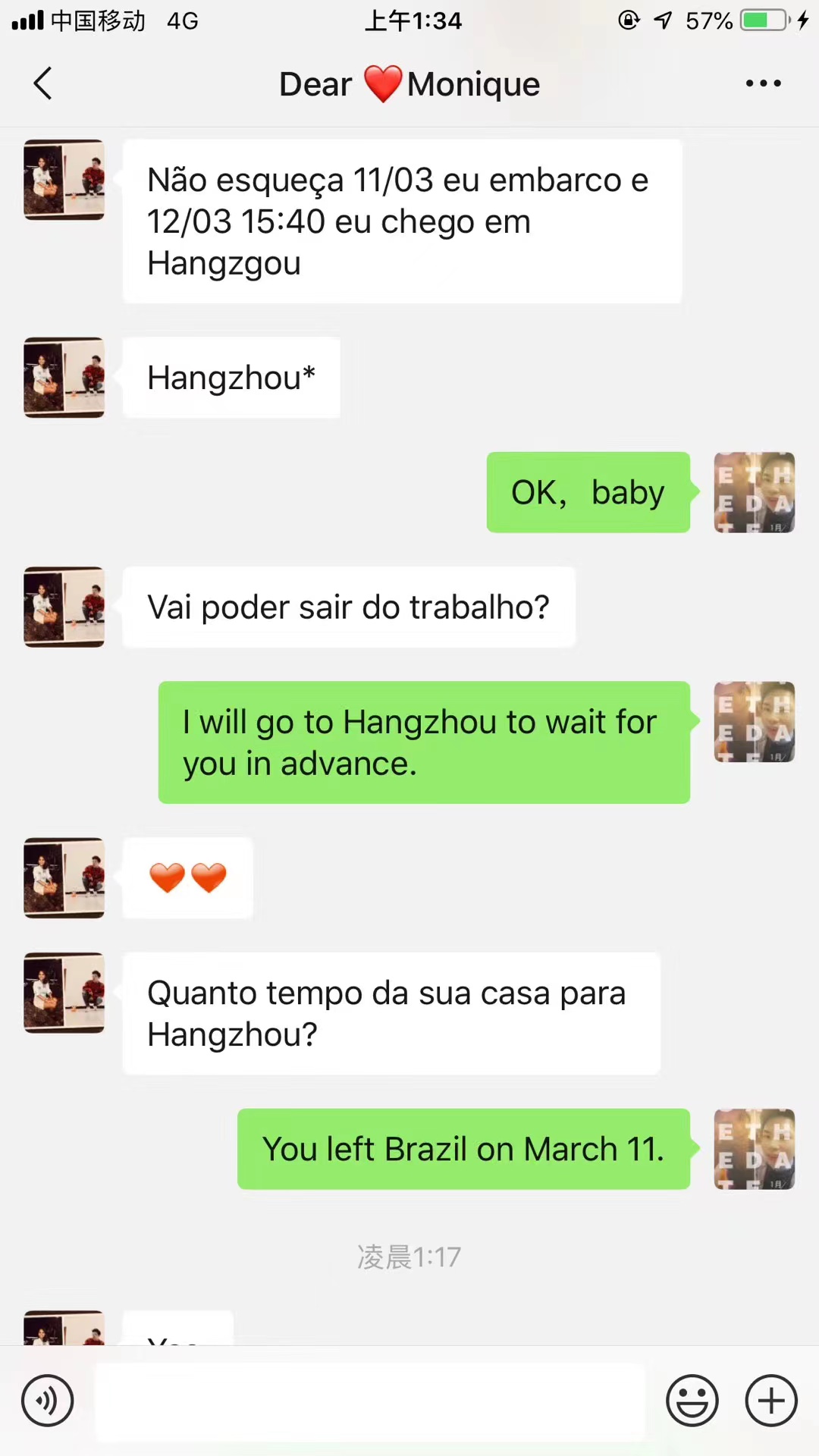Tap the plus icon to add attachments
Viewport: 819px width, 1456px height.
point(770,1400)
